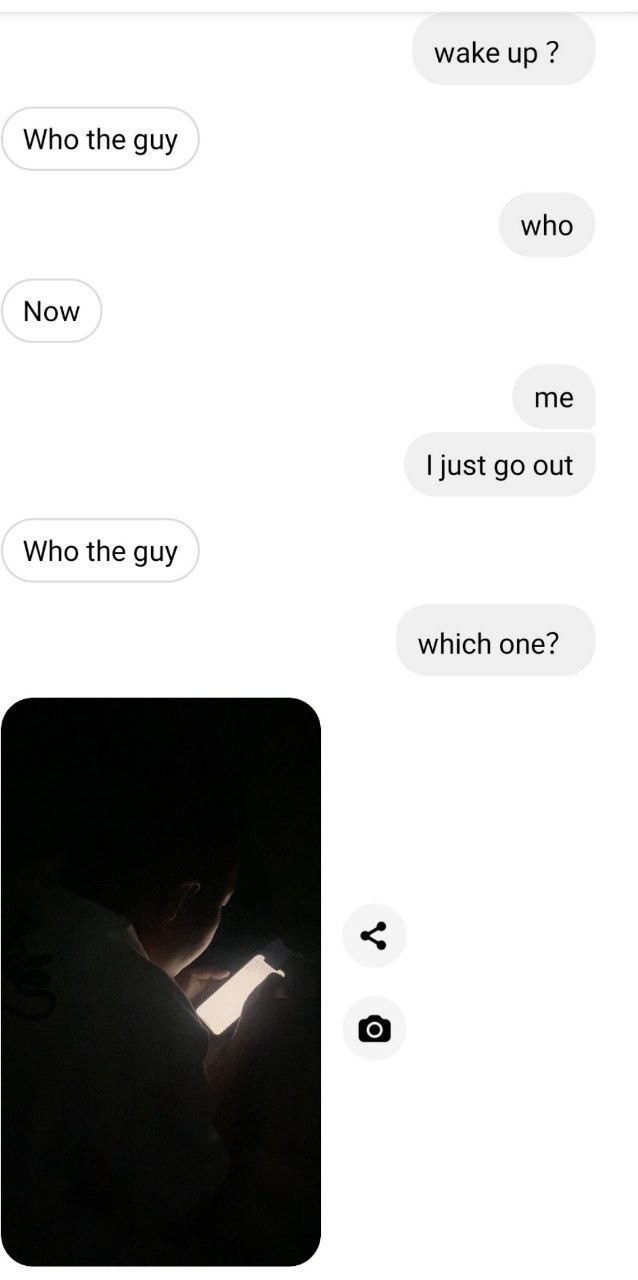Viewport: 638px width, 1280px height.
Task: Share the received photo
Action: [374, 936]
